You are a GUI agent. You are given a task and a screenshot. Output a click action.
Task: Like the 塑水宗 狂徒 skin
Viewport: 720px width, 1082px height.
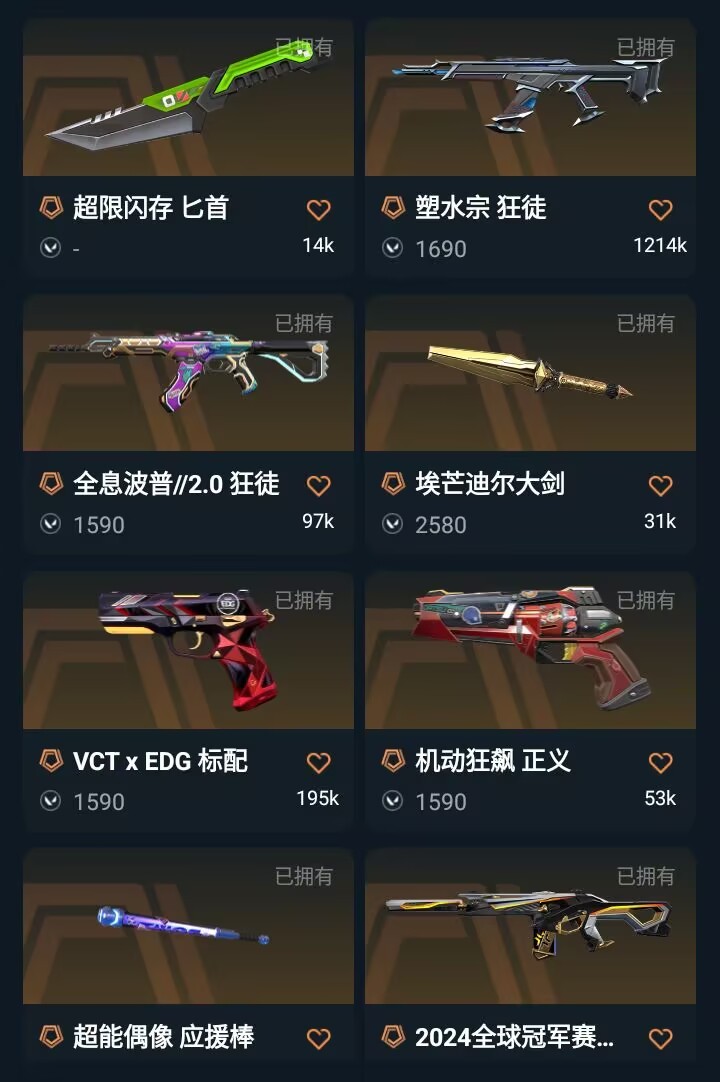(x=660, y=209)
